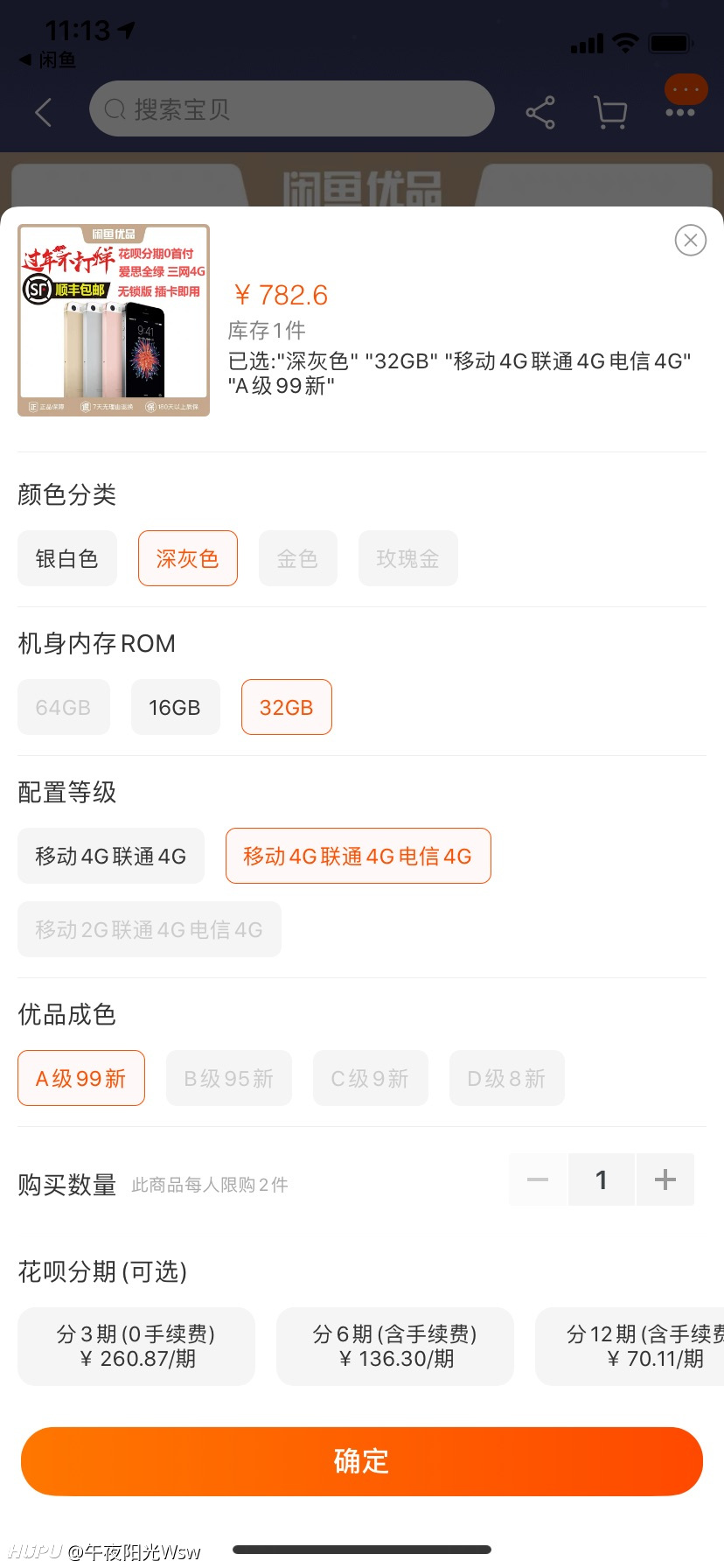Confirm selection with 确定 button
This screenshot has height=1568, width=724.
362,1461
